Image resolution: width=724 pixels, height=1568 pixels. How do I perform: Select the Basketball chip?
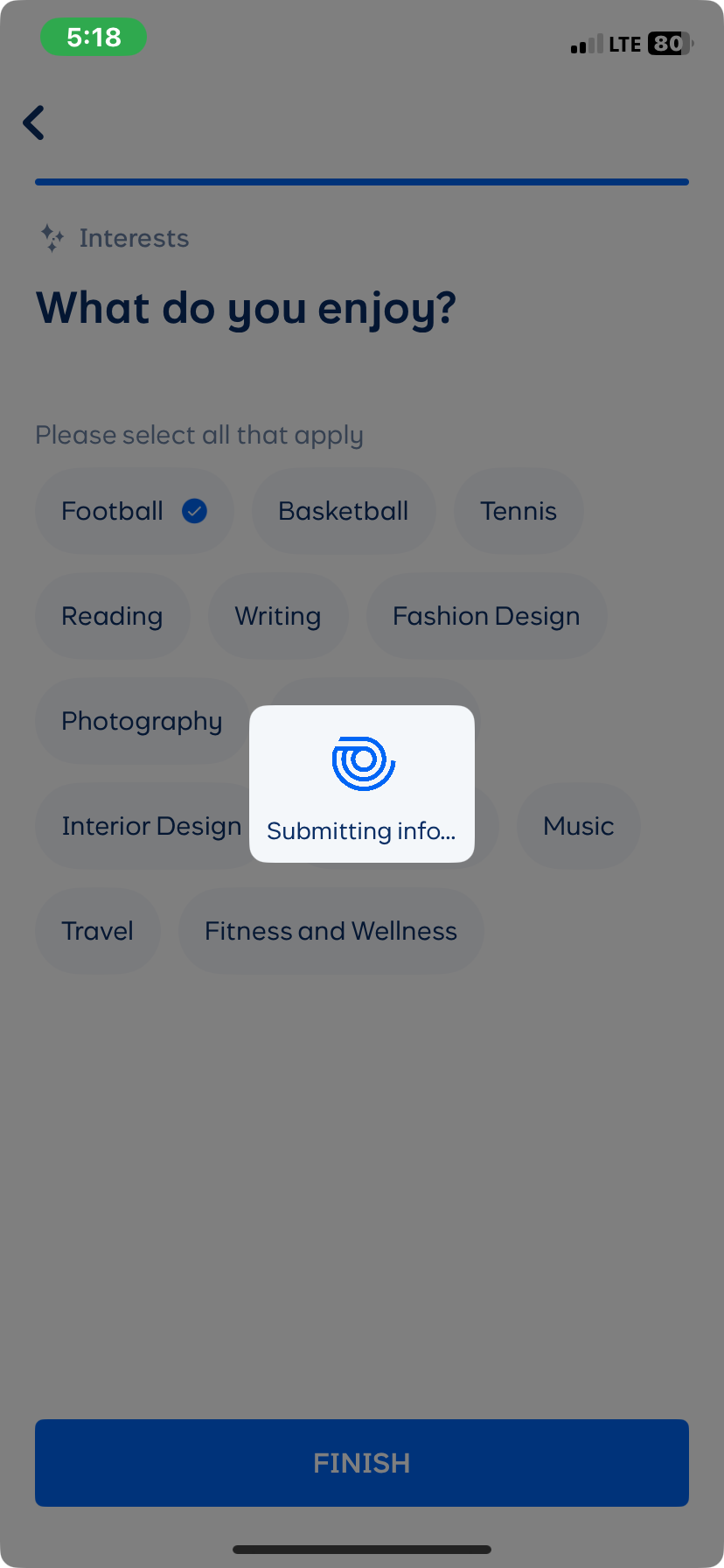click(343, 511)
